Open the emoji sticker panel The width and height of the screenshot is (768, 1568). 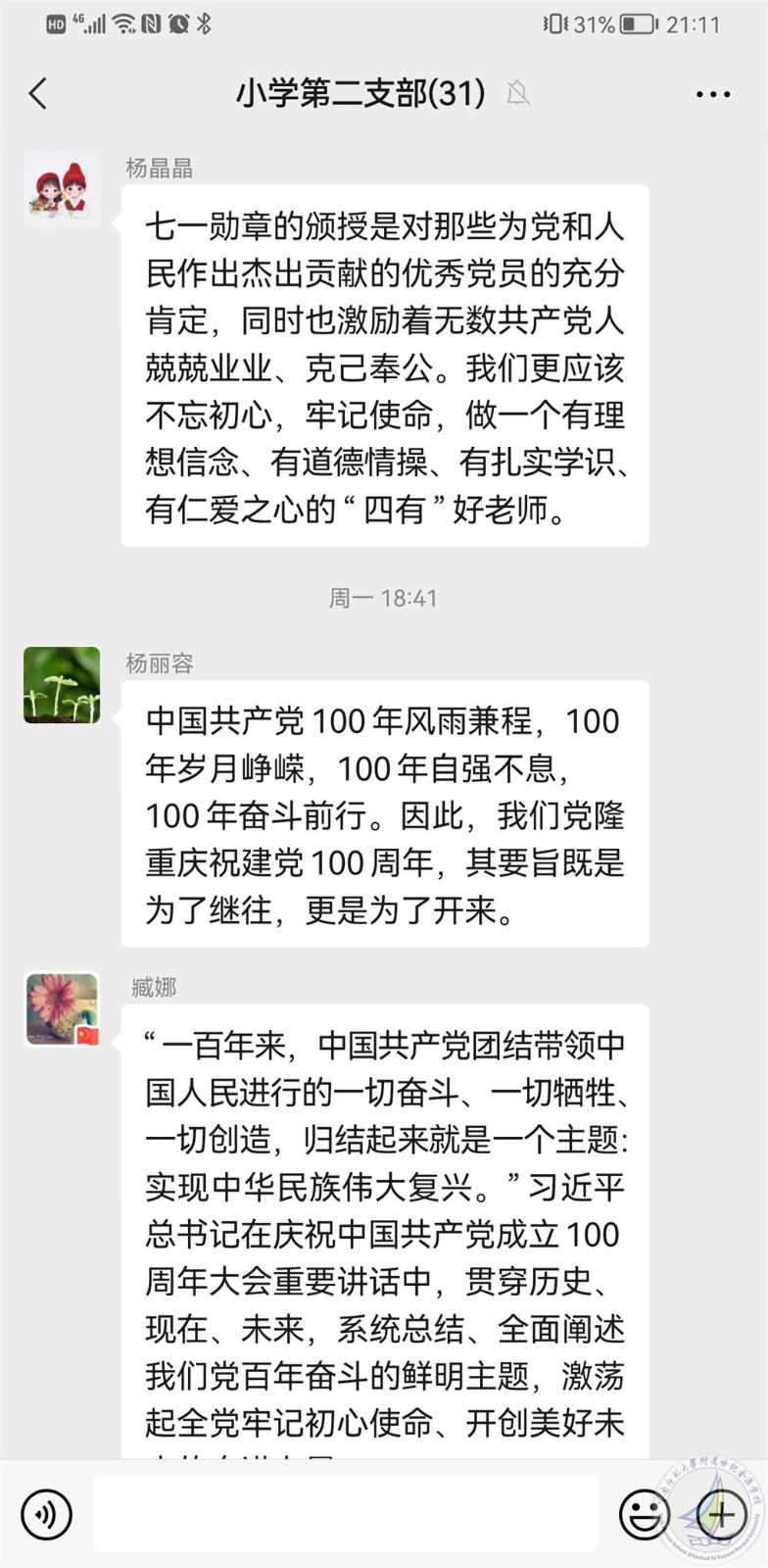pos(644,1514)
